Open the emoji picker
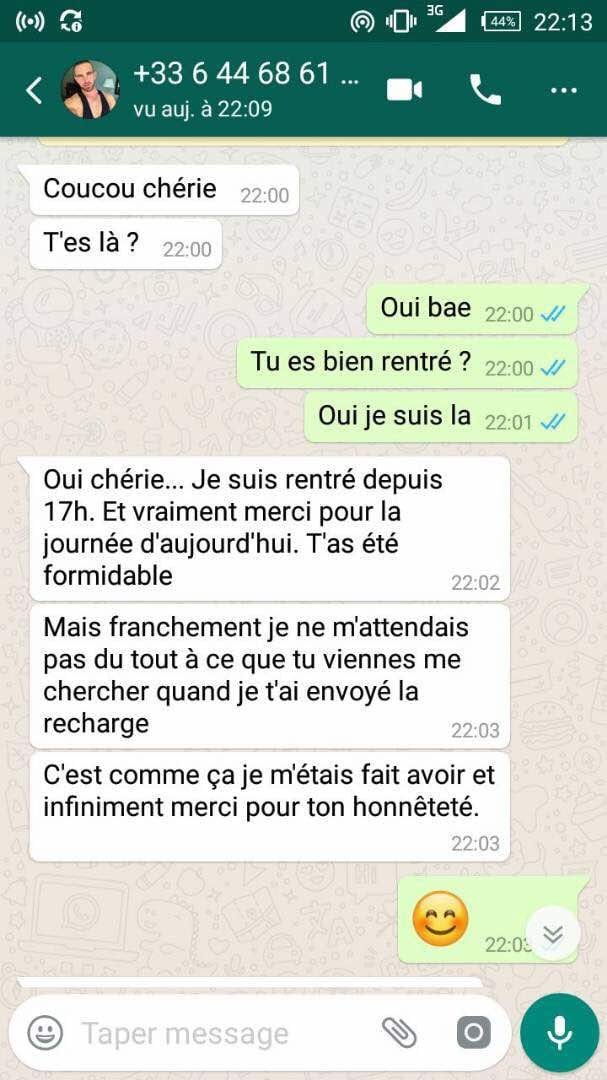Image resolution: width=607 pixels, height=1080 pixels. click(45, 1032)
